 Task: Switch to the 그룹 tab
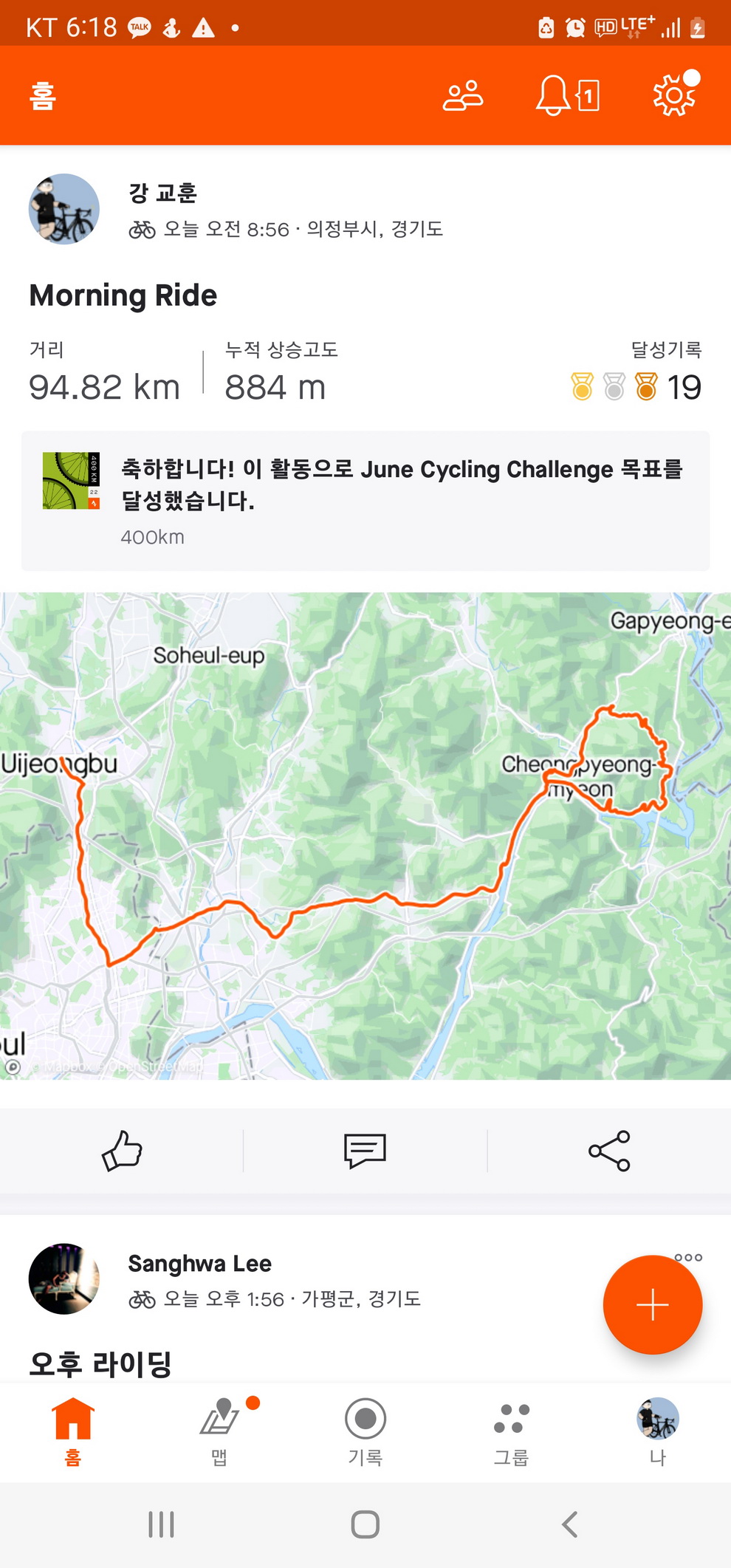tap(512, 1431)
